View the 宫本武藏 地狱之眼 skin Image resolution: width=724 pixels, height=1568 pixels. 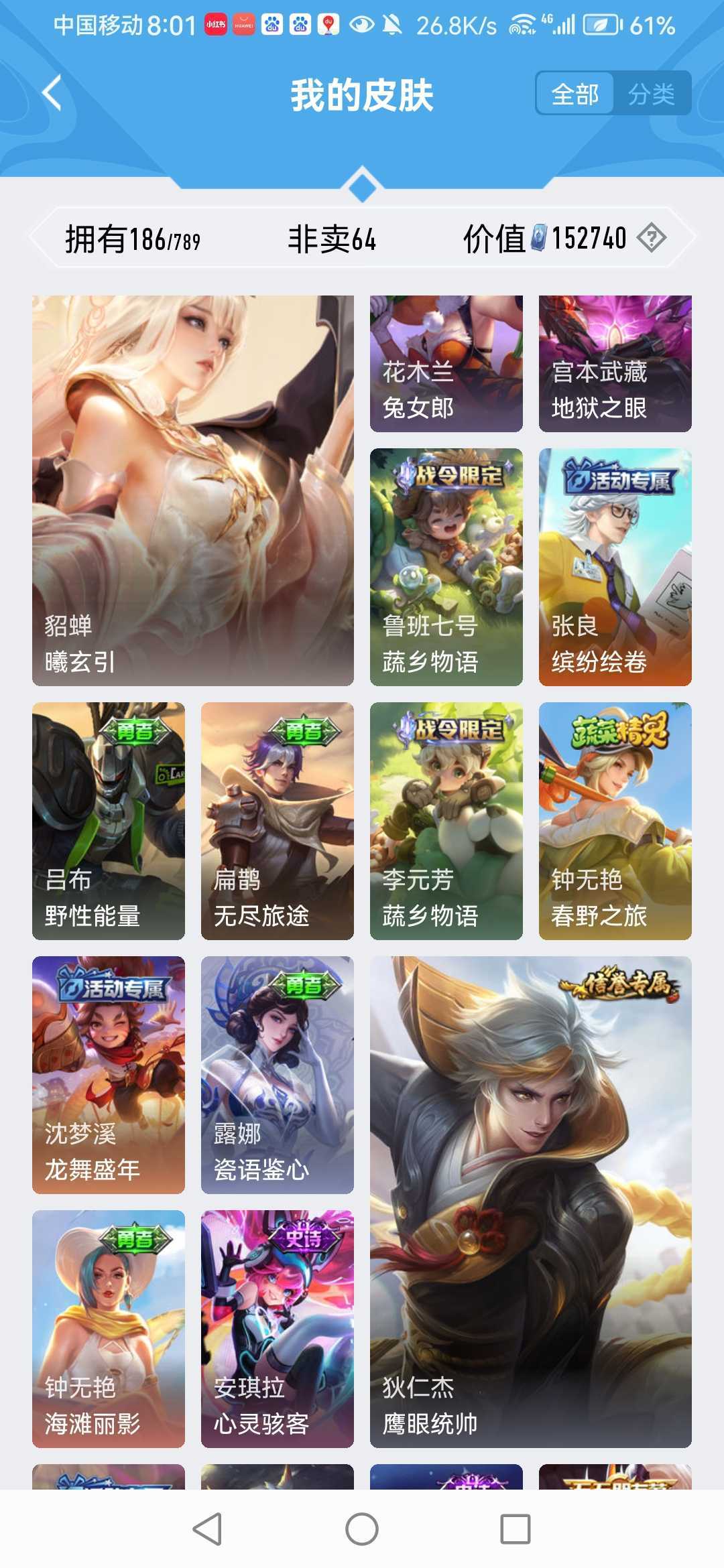pos(615,364)
